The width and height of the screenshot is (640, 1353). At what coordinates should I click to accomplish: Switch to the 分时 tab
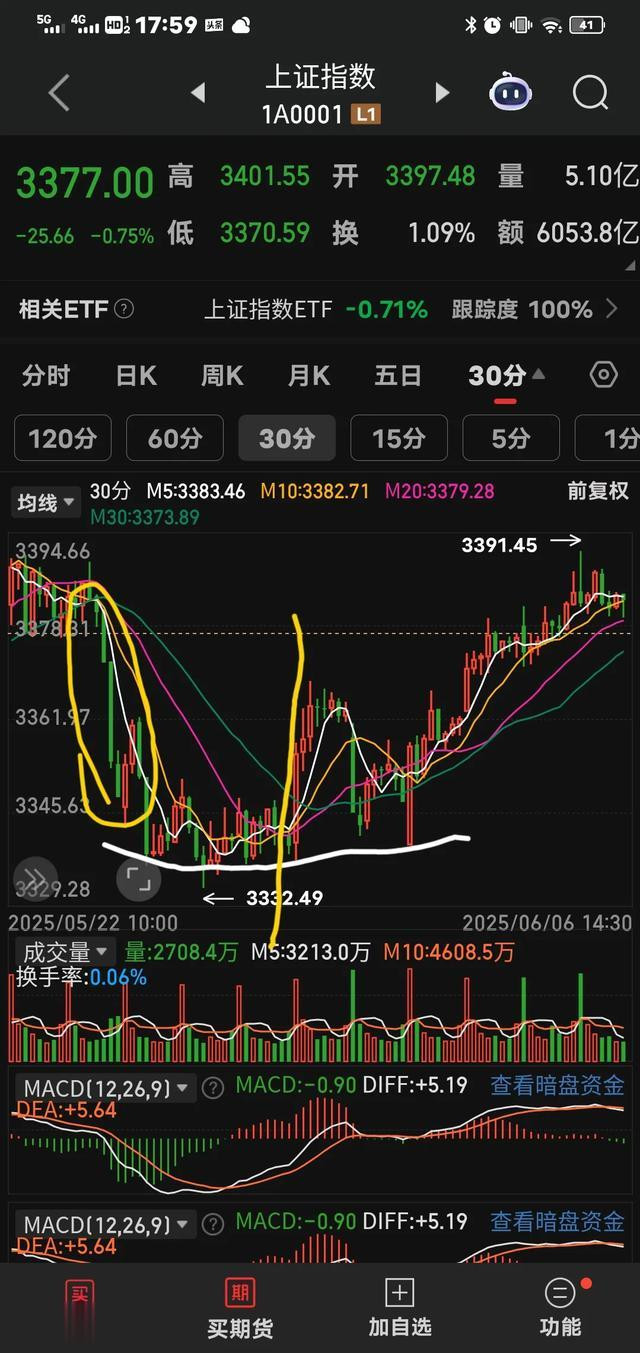click(46, 376)
